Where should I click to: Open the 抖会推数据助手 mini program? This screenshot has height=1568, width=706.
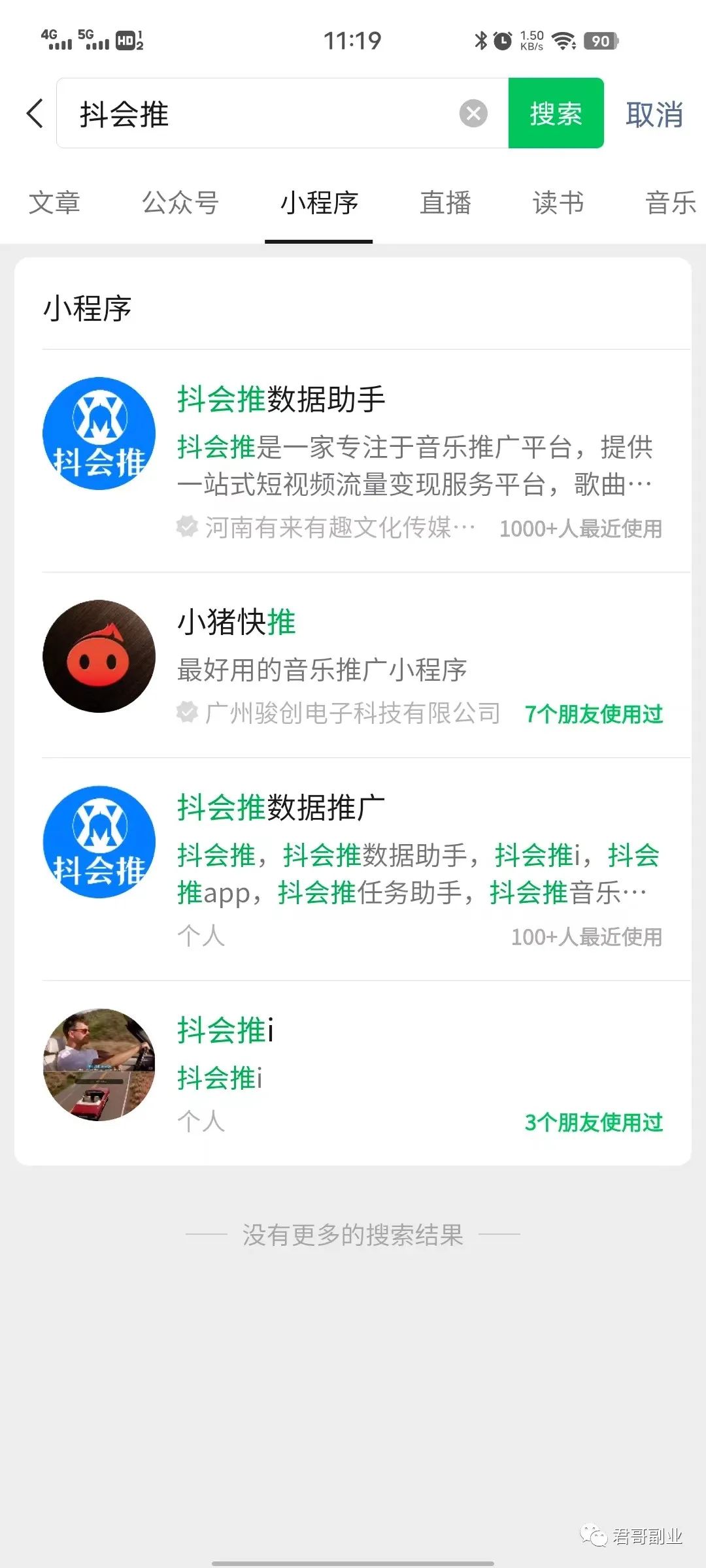coord(353,461)
